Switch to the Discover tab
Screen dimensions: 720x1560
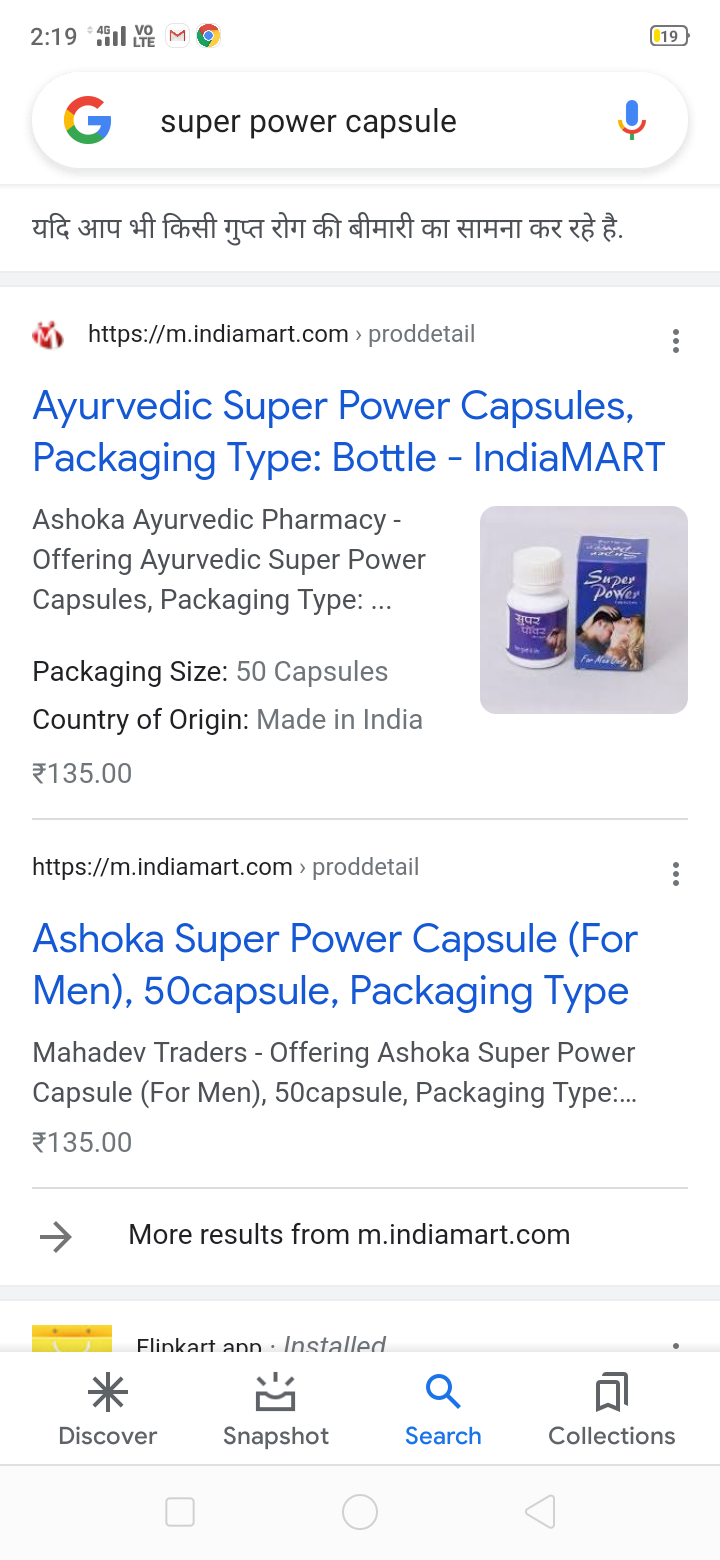(107, 1410)
